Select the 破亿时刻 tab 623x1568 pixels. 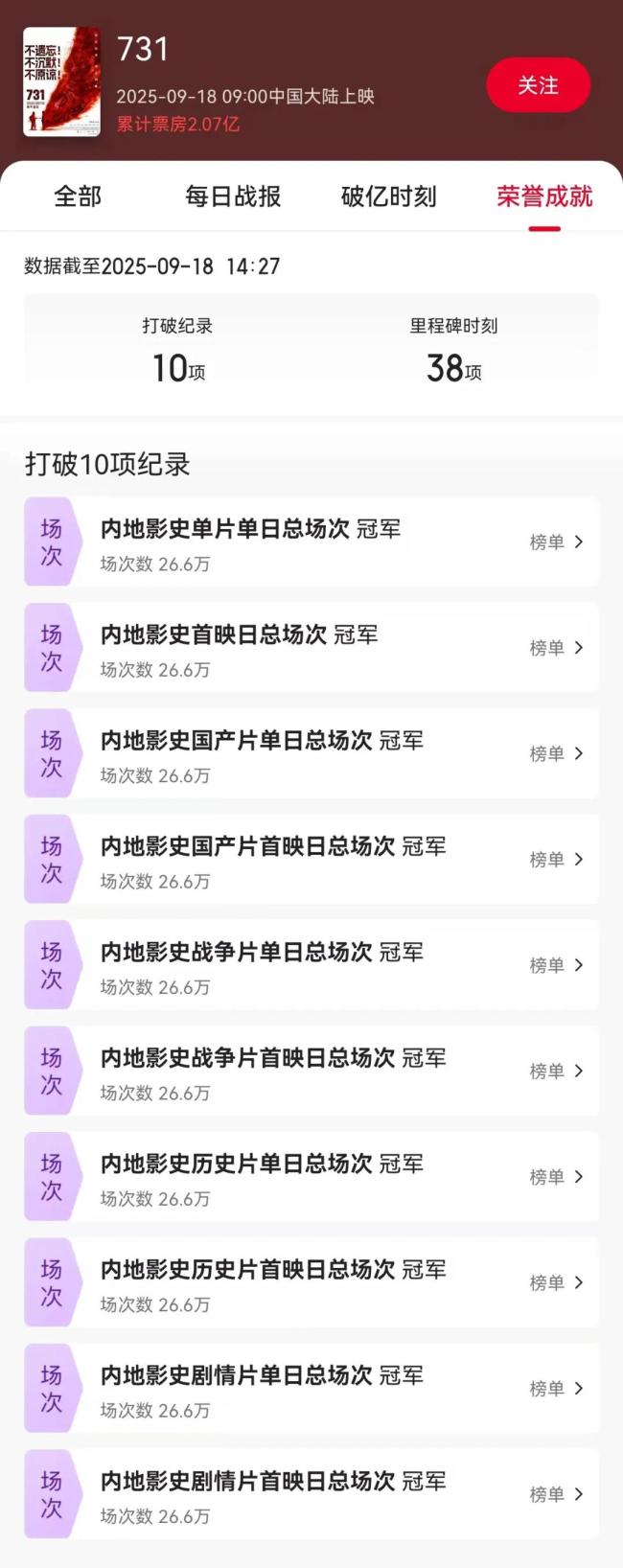(388, 196)
